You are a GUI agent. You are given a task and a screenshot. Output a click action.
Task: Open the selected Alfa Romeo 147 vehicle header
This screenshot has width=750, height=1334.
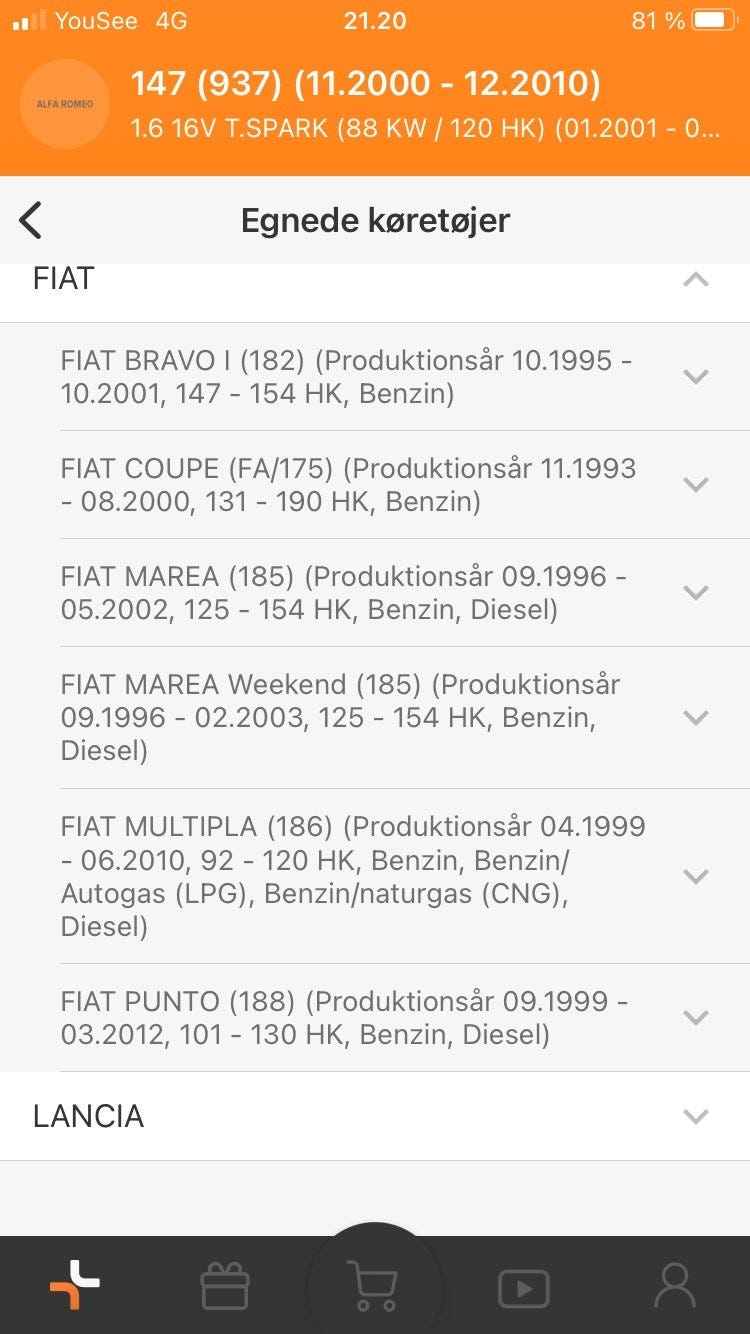pos(375,104)
